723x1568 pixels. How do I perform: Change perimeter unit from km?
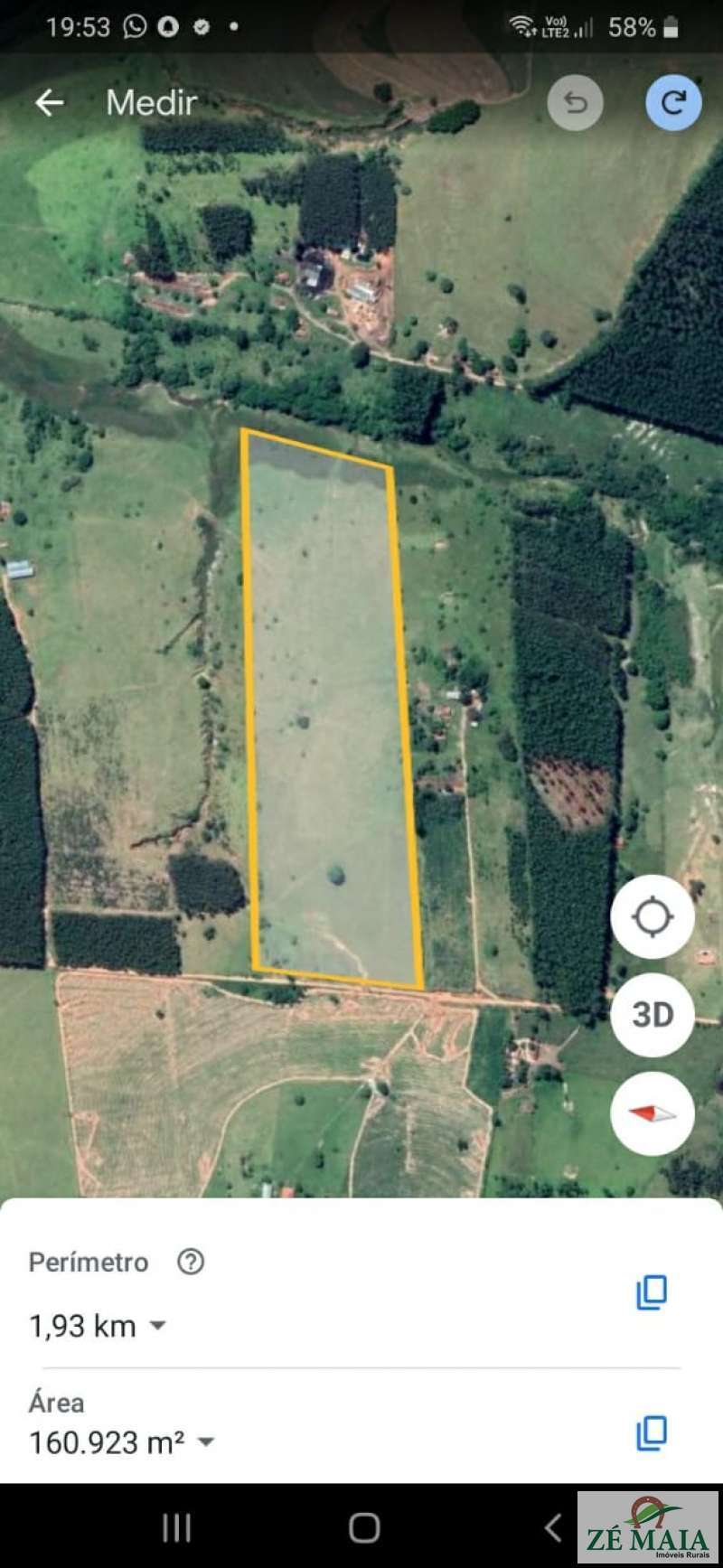click(157, 1326)
